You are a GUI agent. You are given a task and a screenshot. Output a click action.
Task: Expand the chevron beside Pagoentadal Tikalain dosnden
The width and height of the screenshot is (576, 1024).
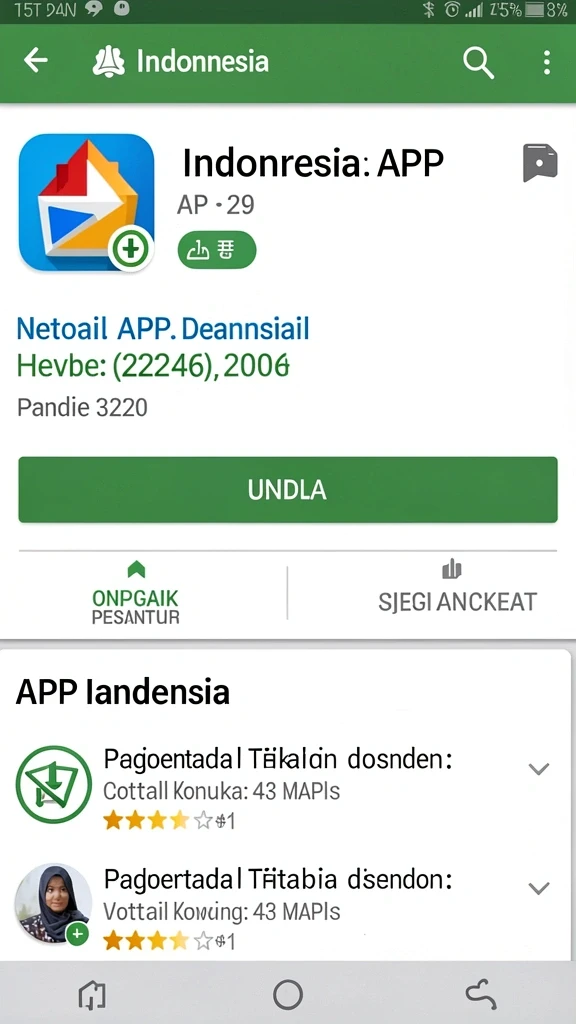(539, 769)
